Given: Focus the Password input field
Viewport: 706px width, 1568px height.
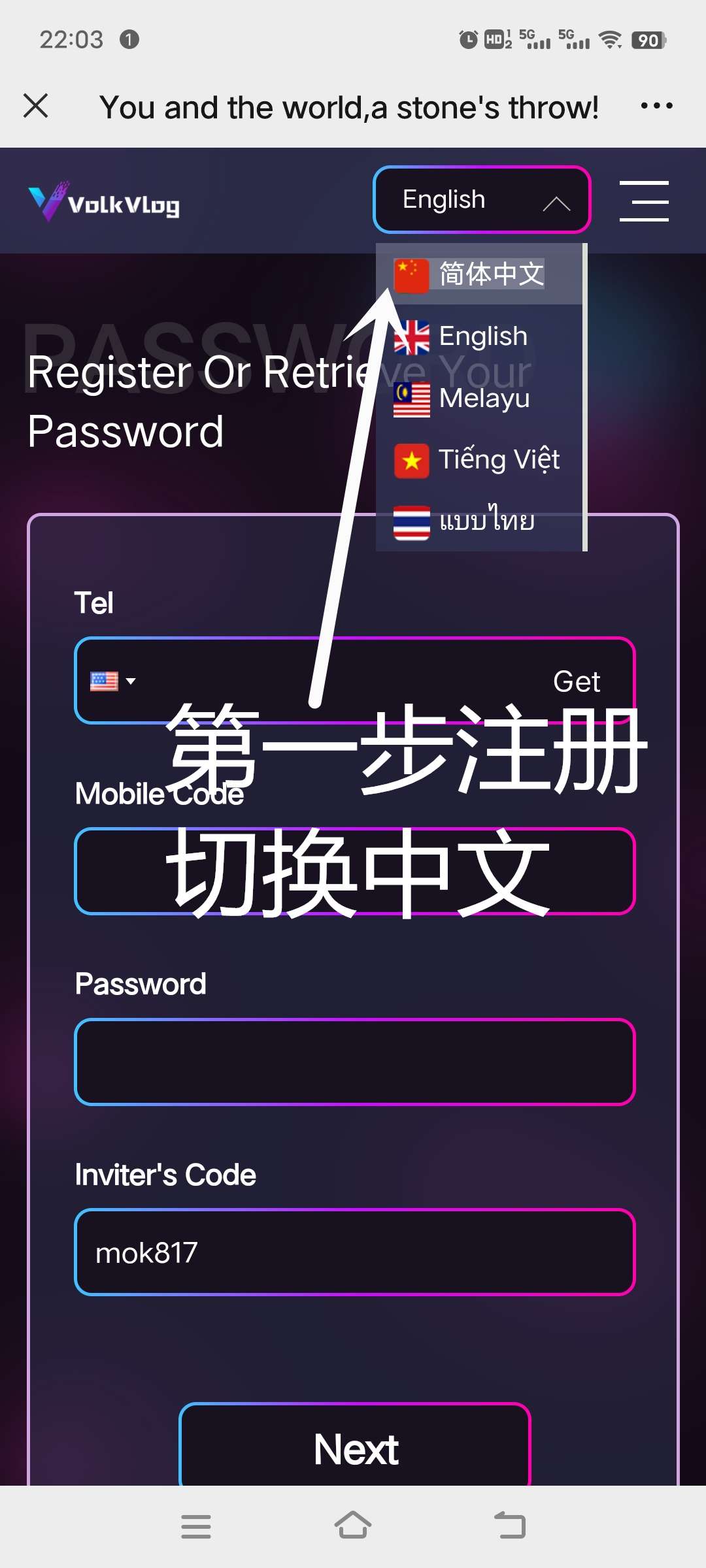Looking at the screenshot, I should (x=355, y=1062).
